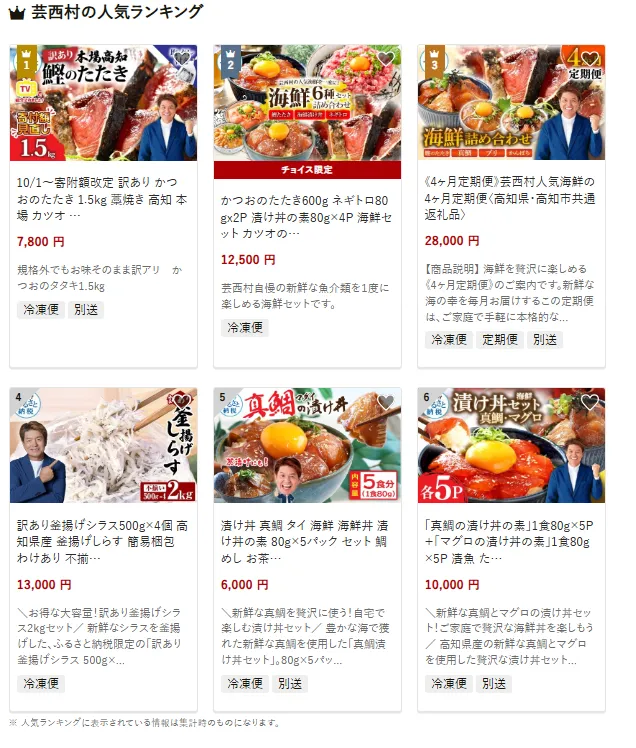
Task: Favorite the 4ヶ月定期便 item with heart
Action: click(590, 59)
